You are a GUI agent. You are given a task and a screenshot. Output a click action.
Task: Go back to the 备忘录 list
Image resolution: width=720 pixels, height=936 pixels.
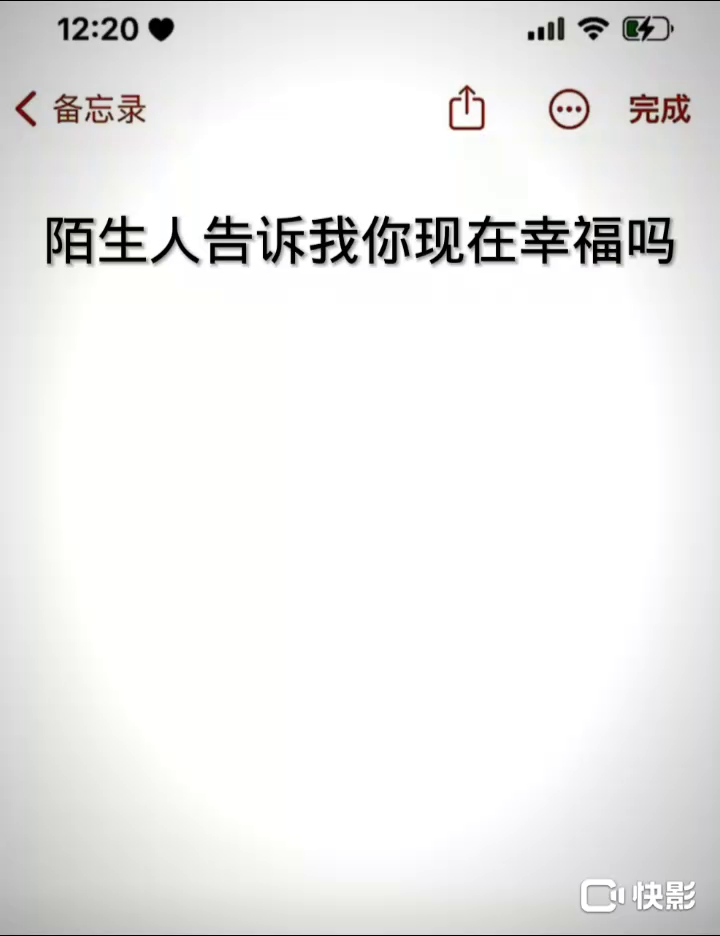[80, 109]
